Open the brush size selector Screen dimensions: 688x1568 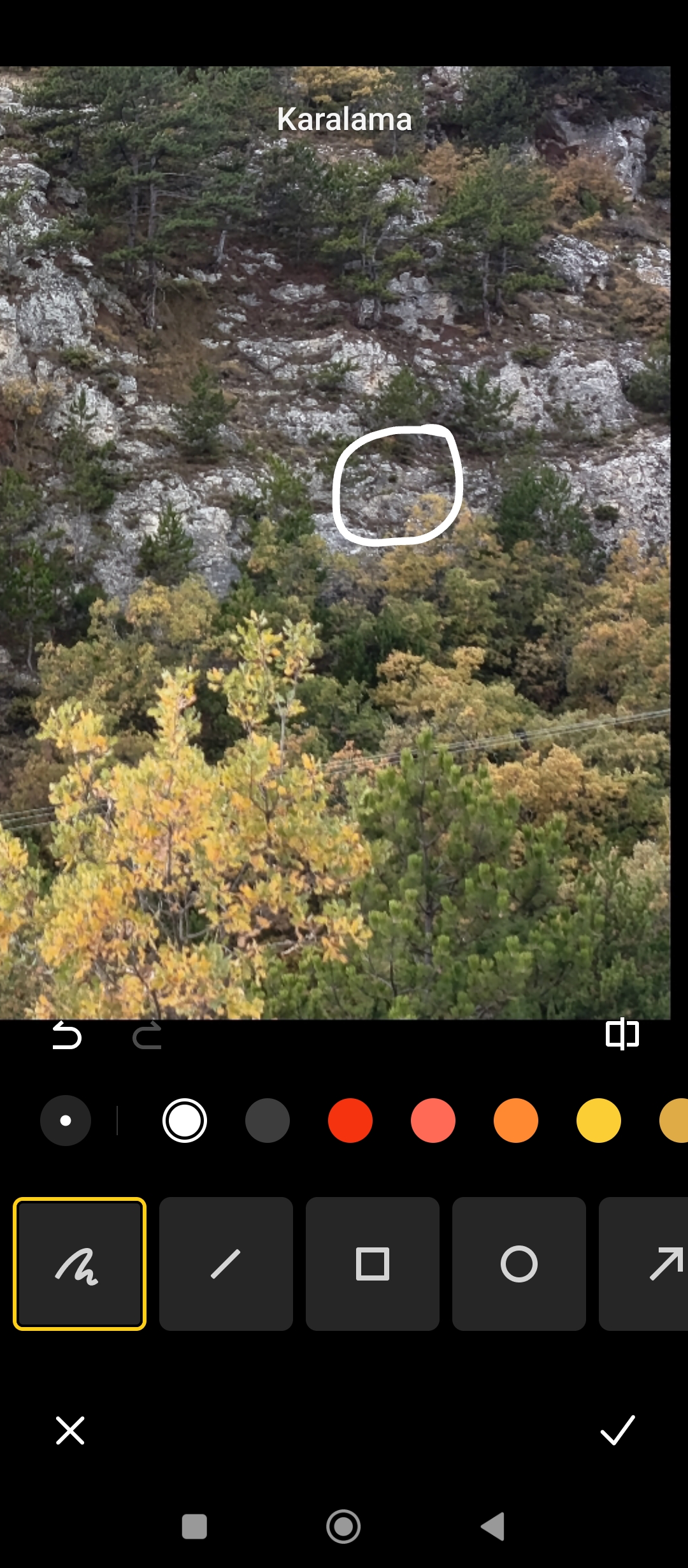pos(66,1121)
